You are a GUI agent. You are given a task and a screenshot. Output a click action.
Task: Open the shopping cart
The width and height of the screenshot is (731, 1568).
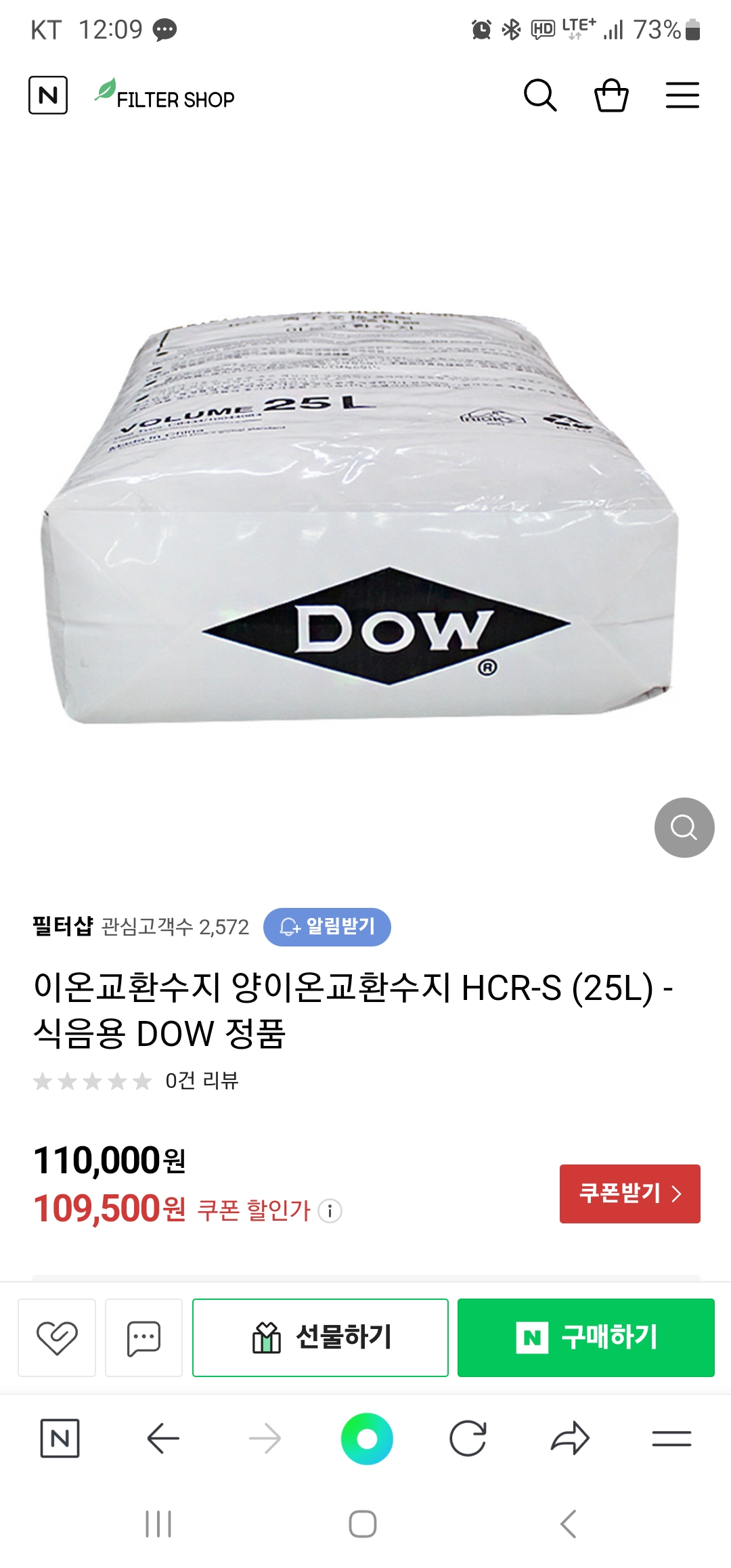point(611,95)
